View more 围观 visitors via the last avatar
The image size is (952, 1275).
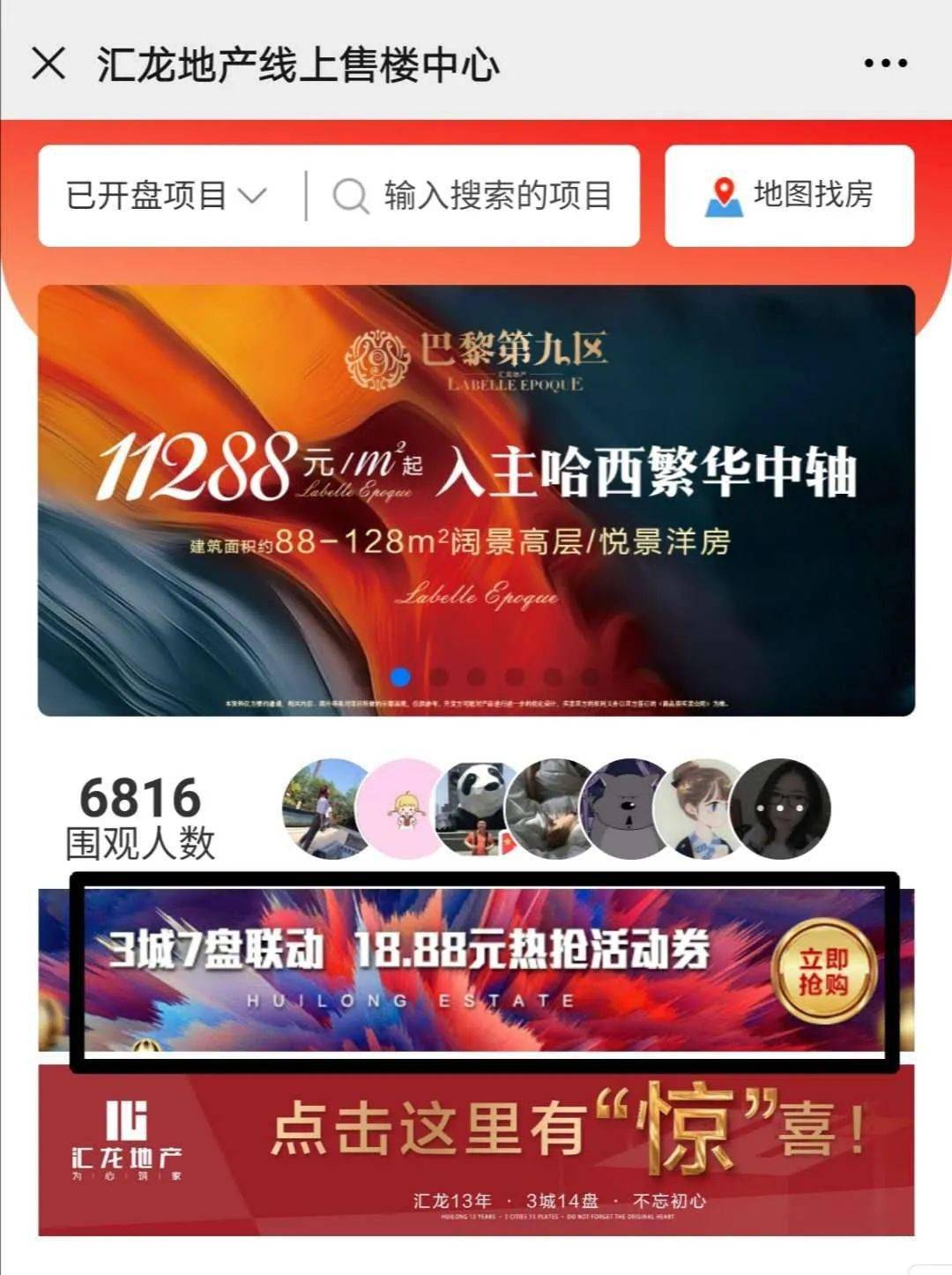coord(781,809)
